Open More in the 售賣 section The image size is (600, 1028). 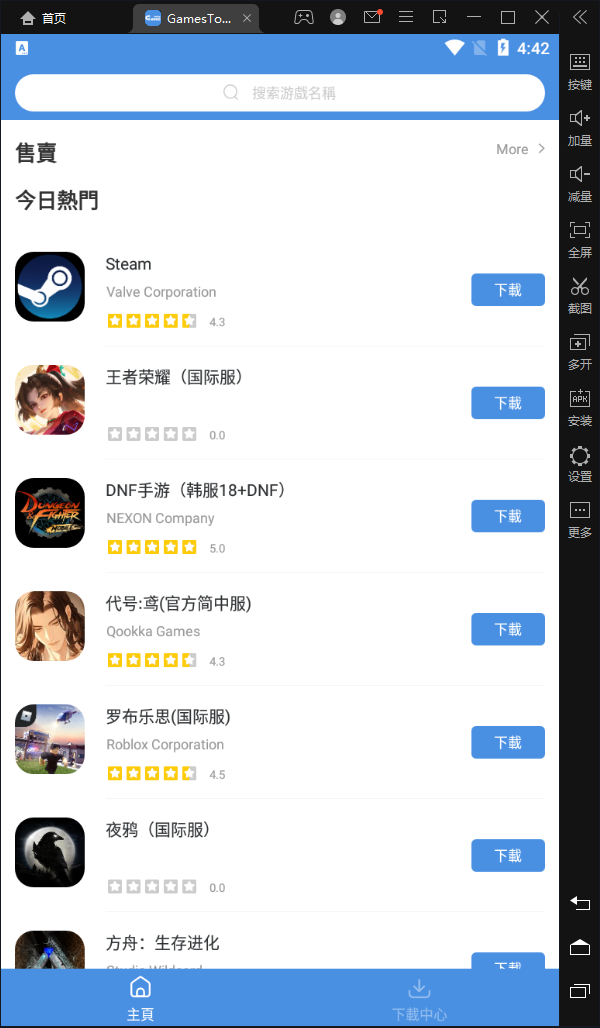520,149
